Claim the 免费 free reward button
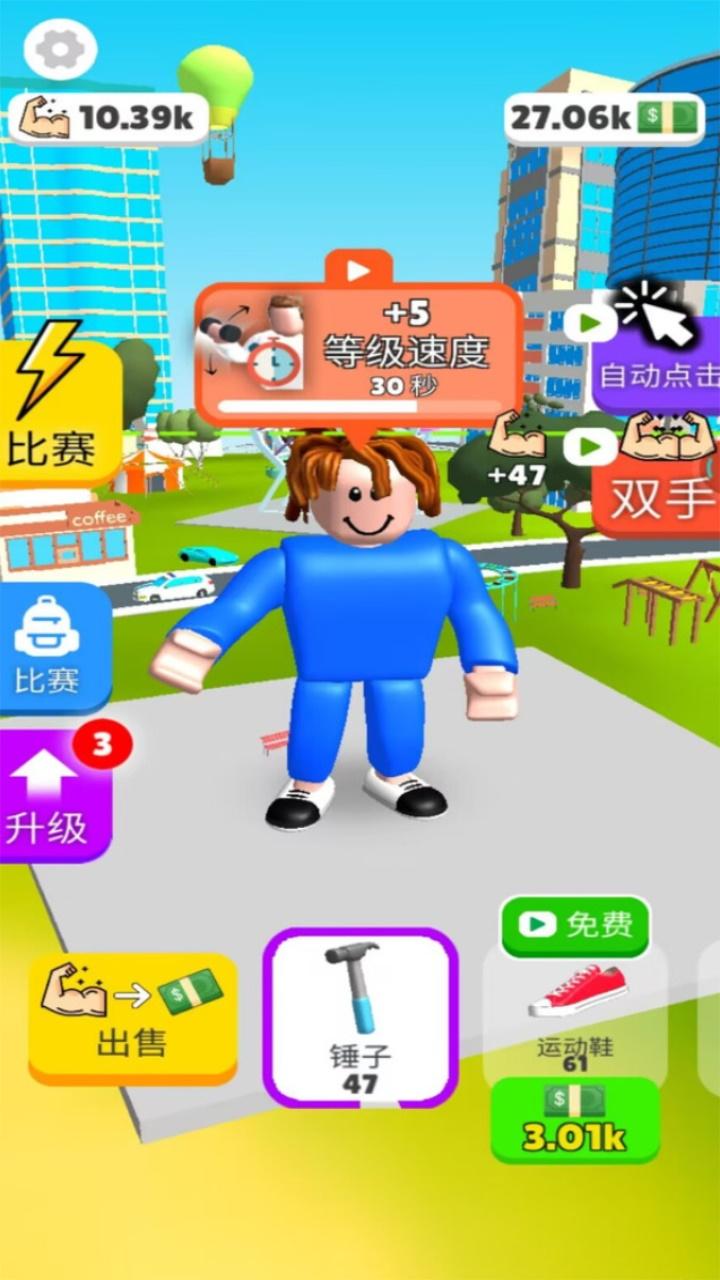 click(575, 925)
